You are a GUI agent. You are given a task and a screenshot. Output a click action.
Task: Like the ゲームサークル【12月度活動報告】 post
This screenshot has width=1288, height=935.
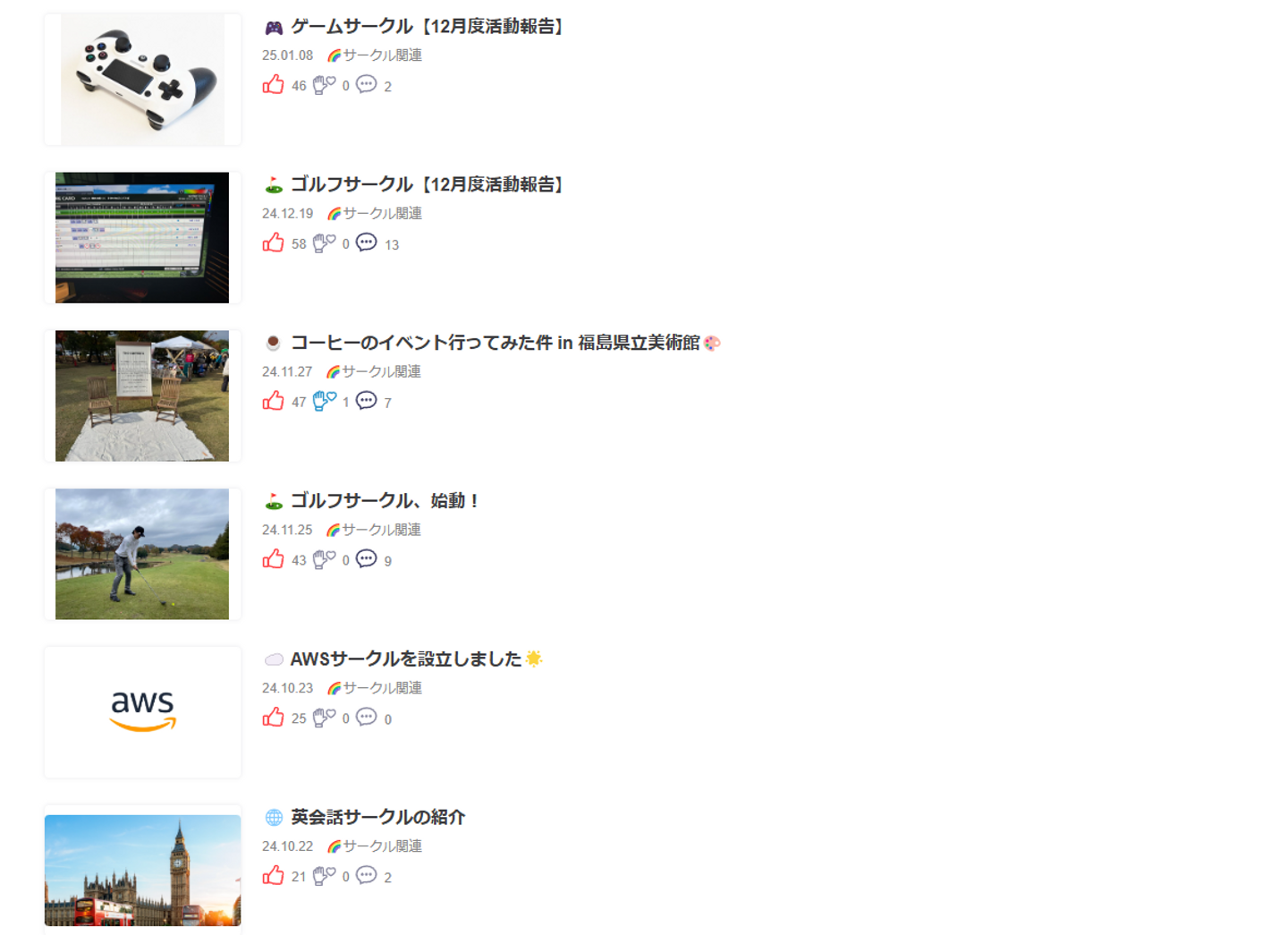pyautogui.click(x=273, y=85)
